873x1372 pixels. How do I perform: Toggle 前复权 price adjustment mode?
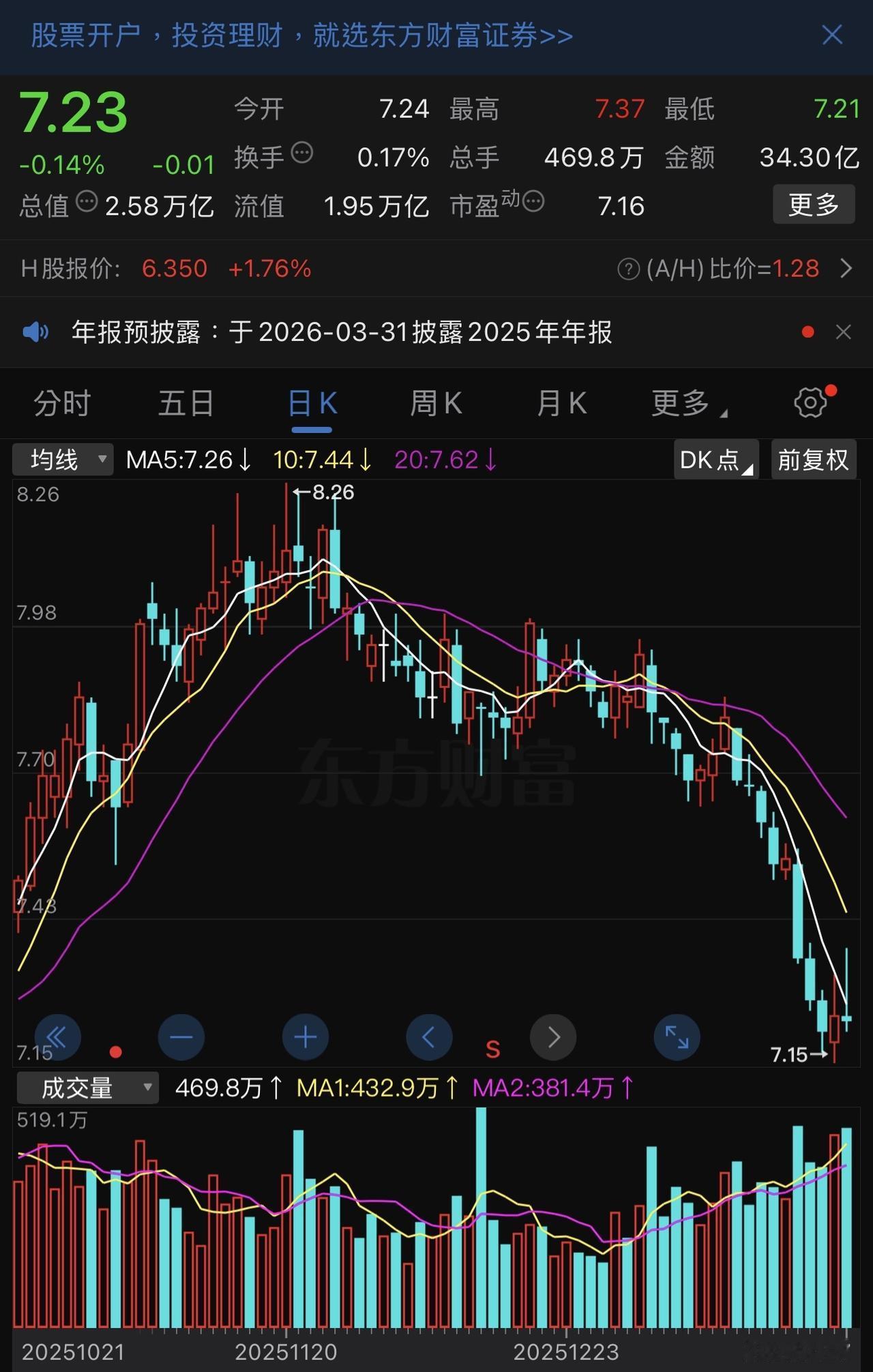[814, 460]
